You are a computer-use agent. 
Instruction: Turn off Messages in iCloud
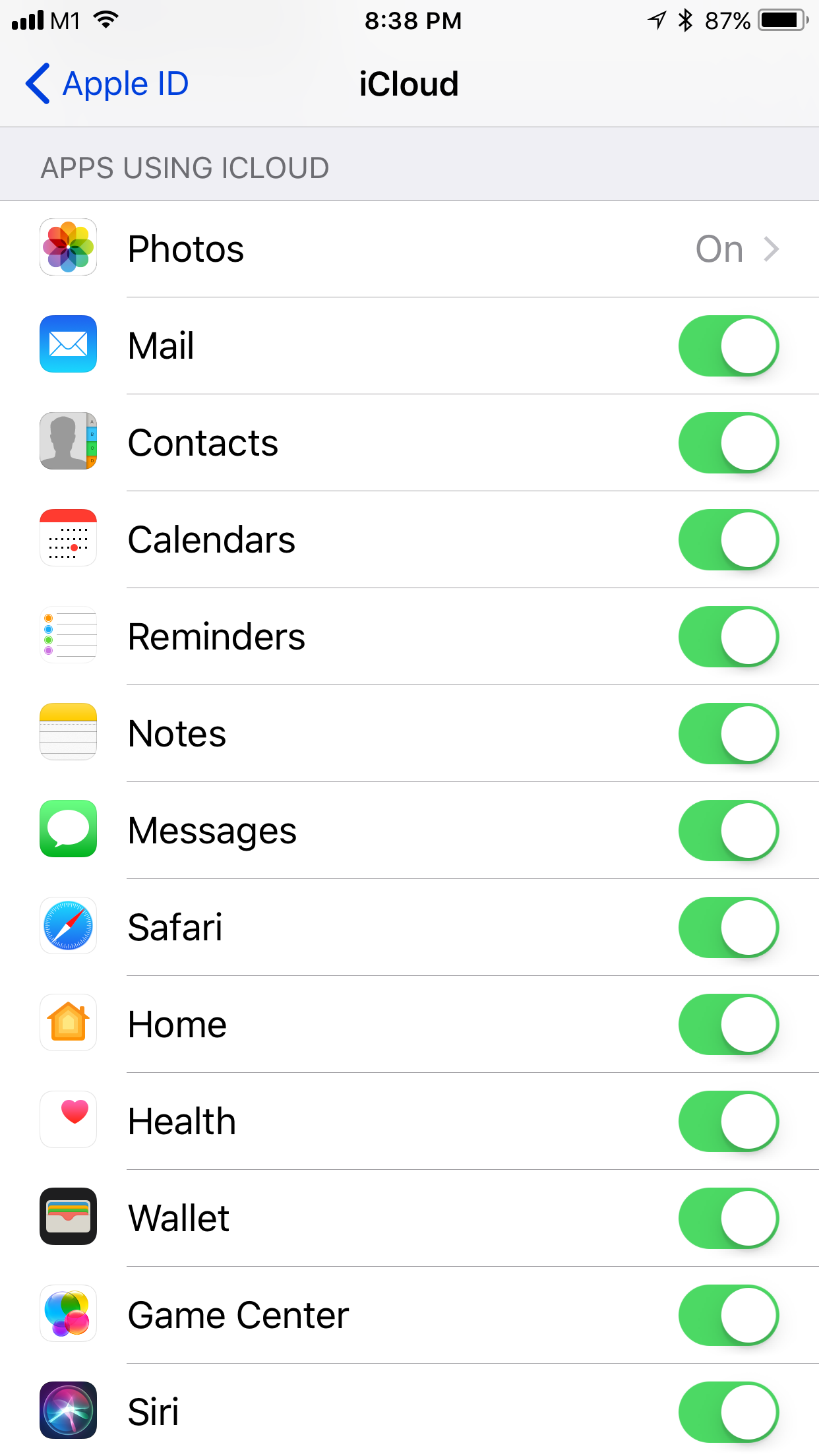(729, 831)
